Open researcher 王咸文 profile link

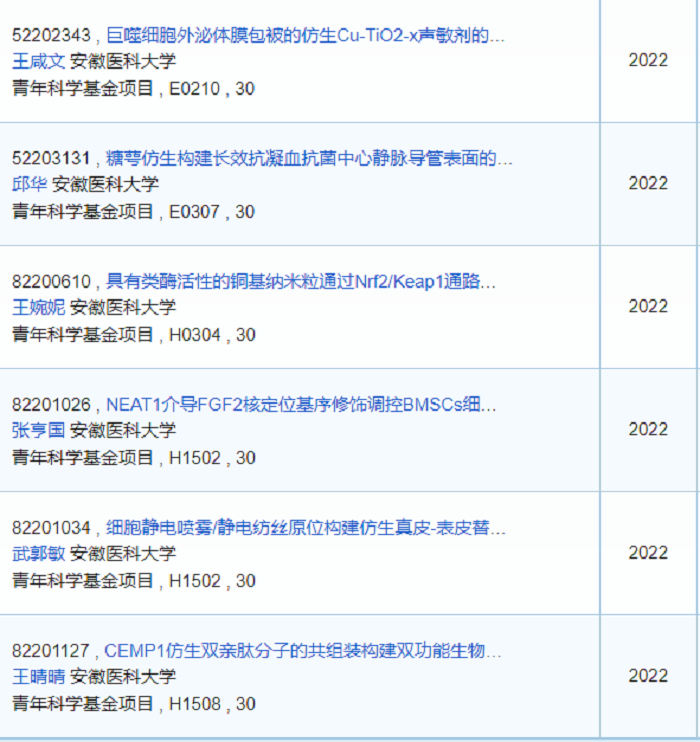[38, 61]
